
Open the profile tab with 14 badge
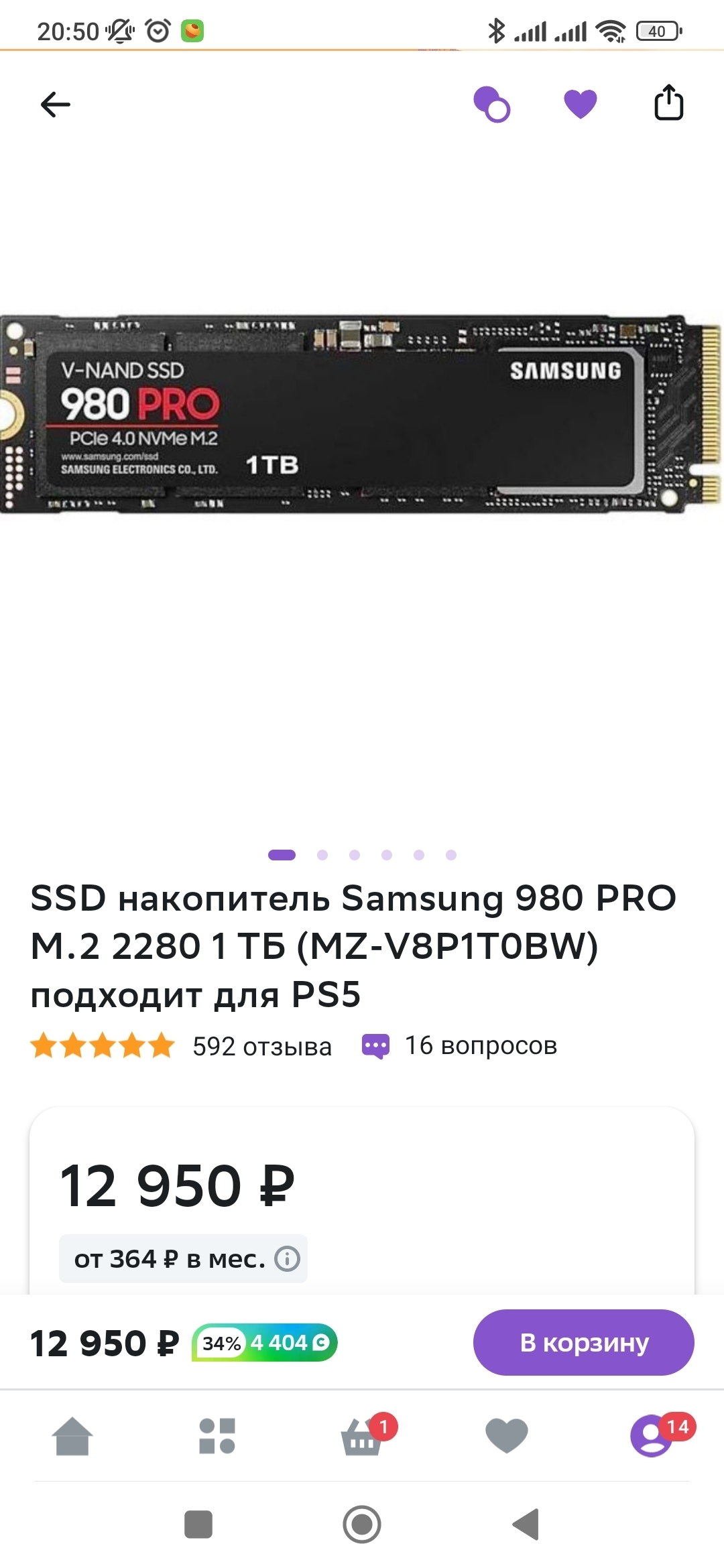(652, 1436)
